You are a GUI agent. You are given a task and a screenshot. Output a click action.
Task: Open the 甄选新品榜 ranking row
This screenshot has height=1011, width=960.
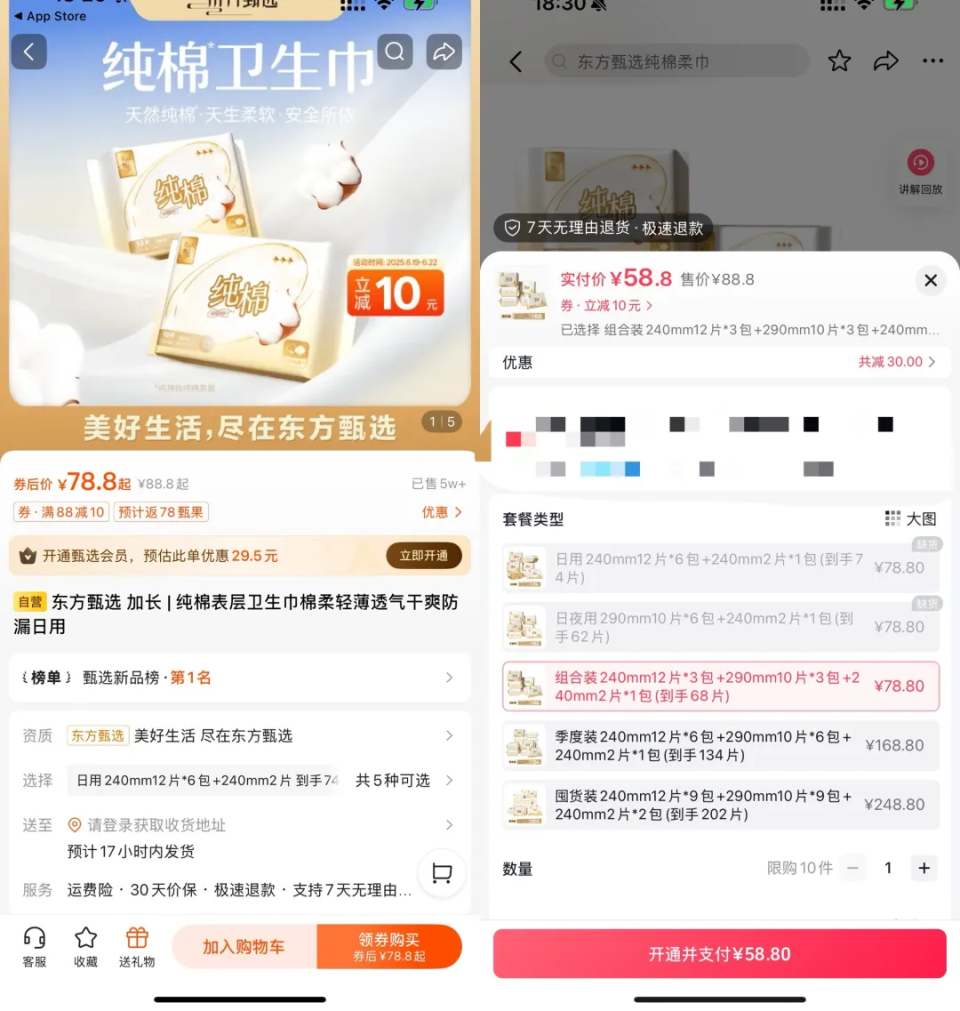[x=240, y=677]
